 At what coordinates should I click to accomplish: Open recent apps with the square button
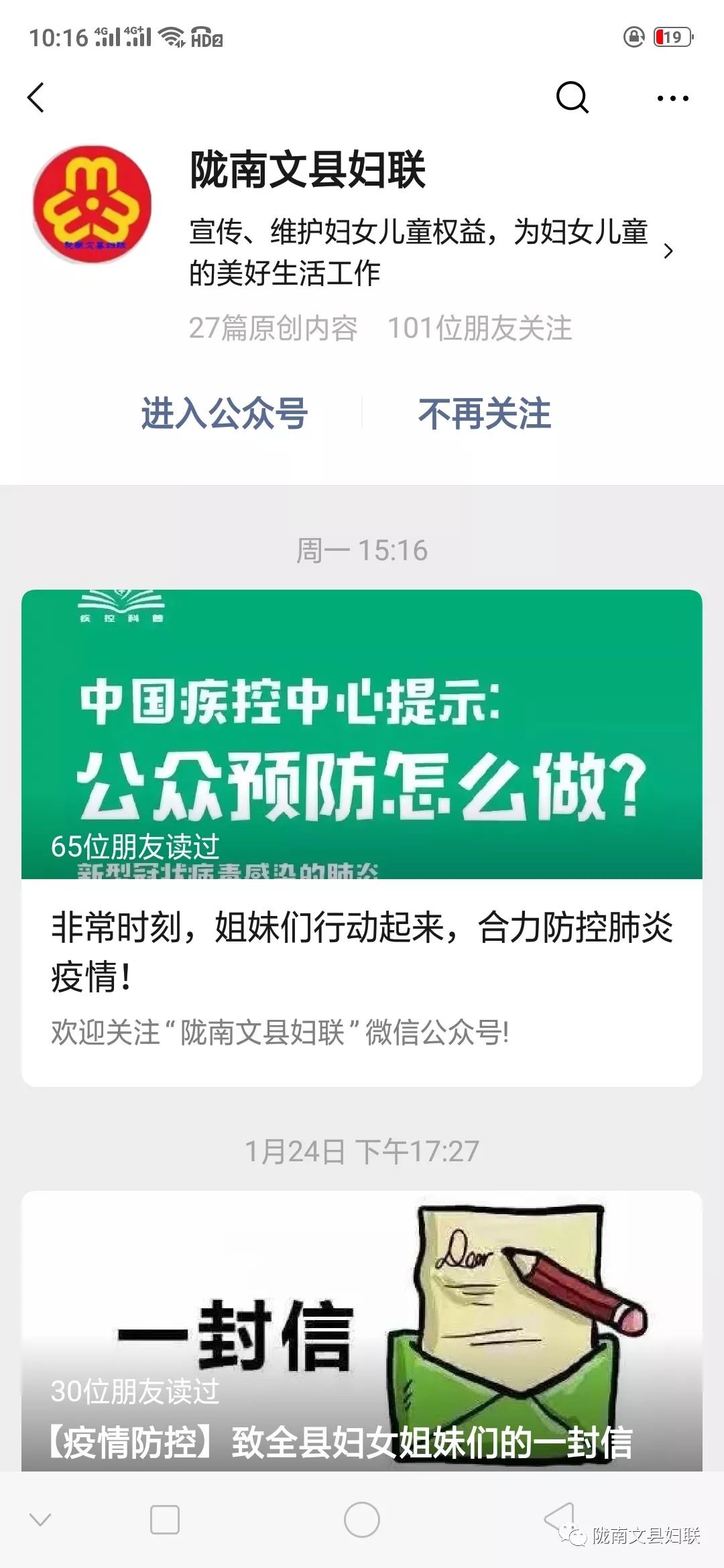(x=165, y=1520)
